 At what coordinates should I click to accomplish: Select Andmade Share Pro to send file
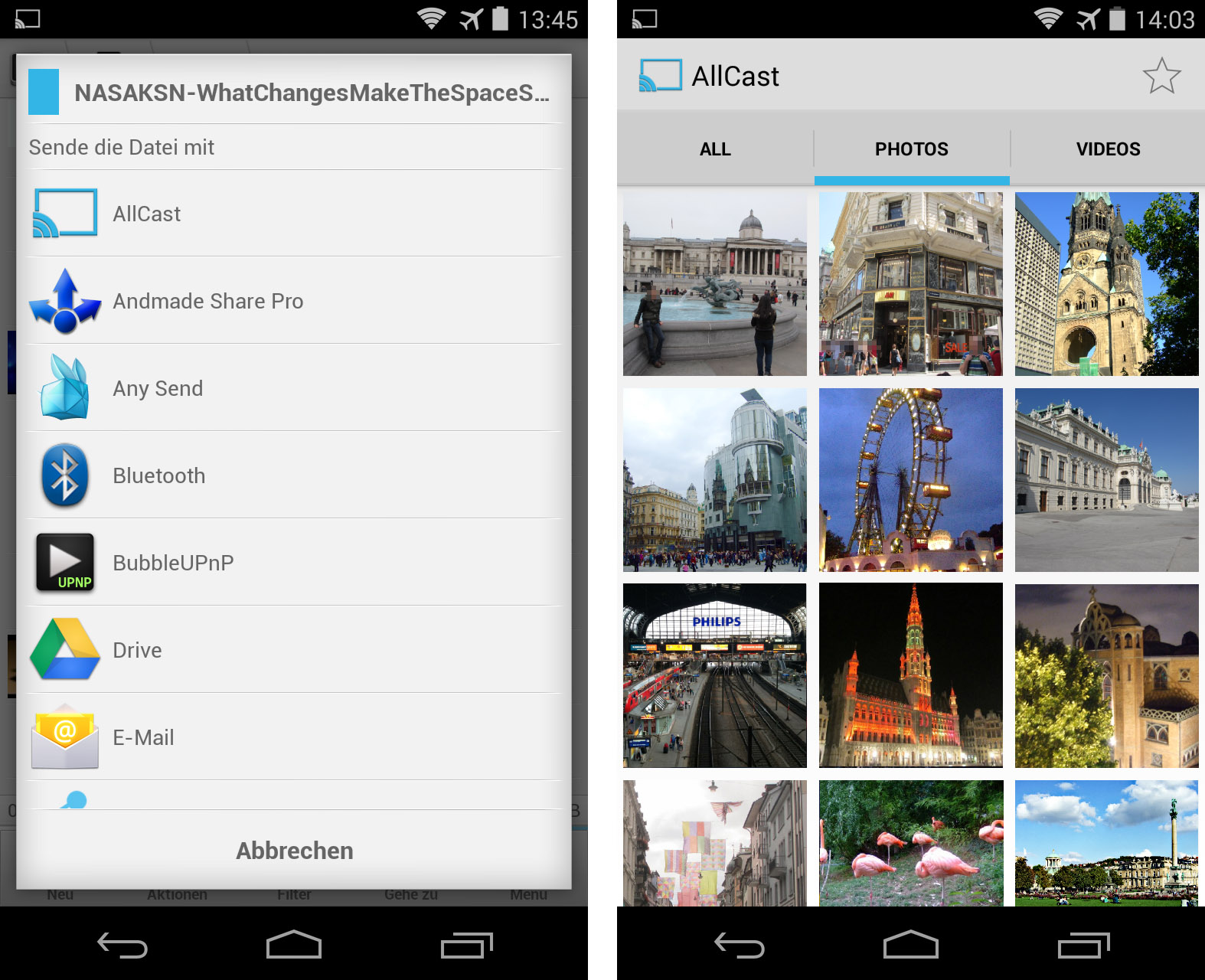294,301
